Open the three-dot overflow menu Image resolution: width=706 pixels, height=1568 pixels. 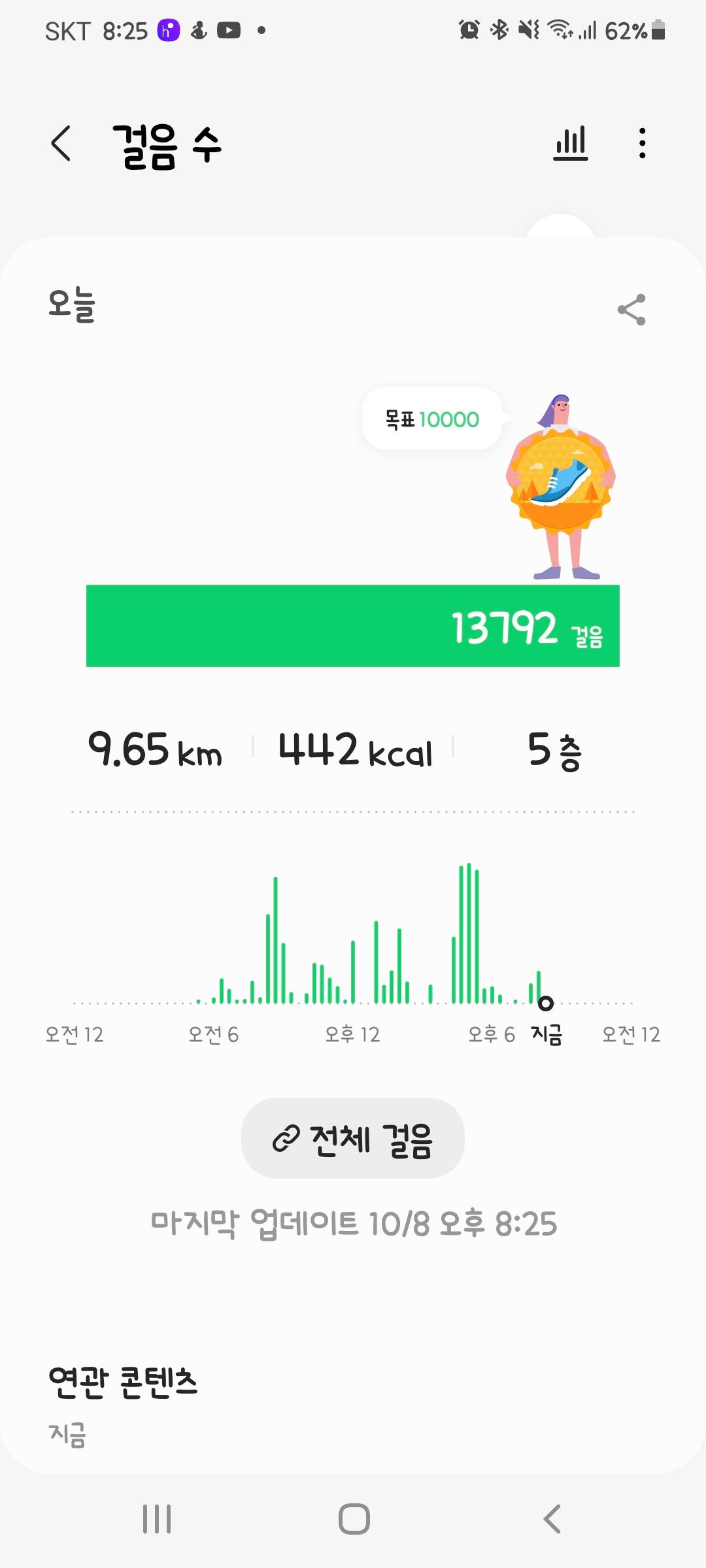pos(643,143)
